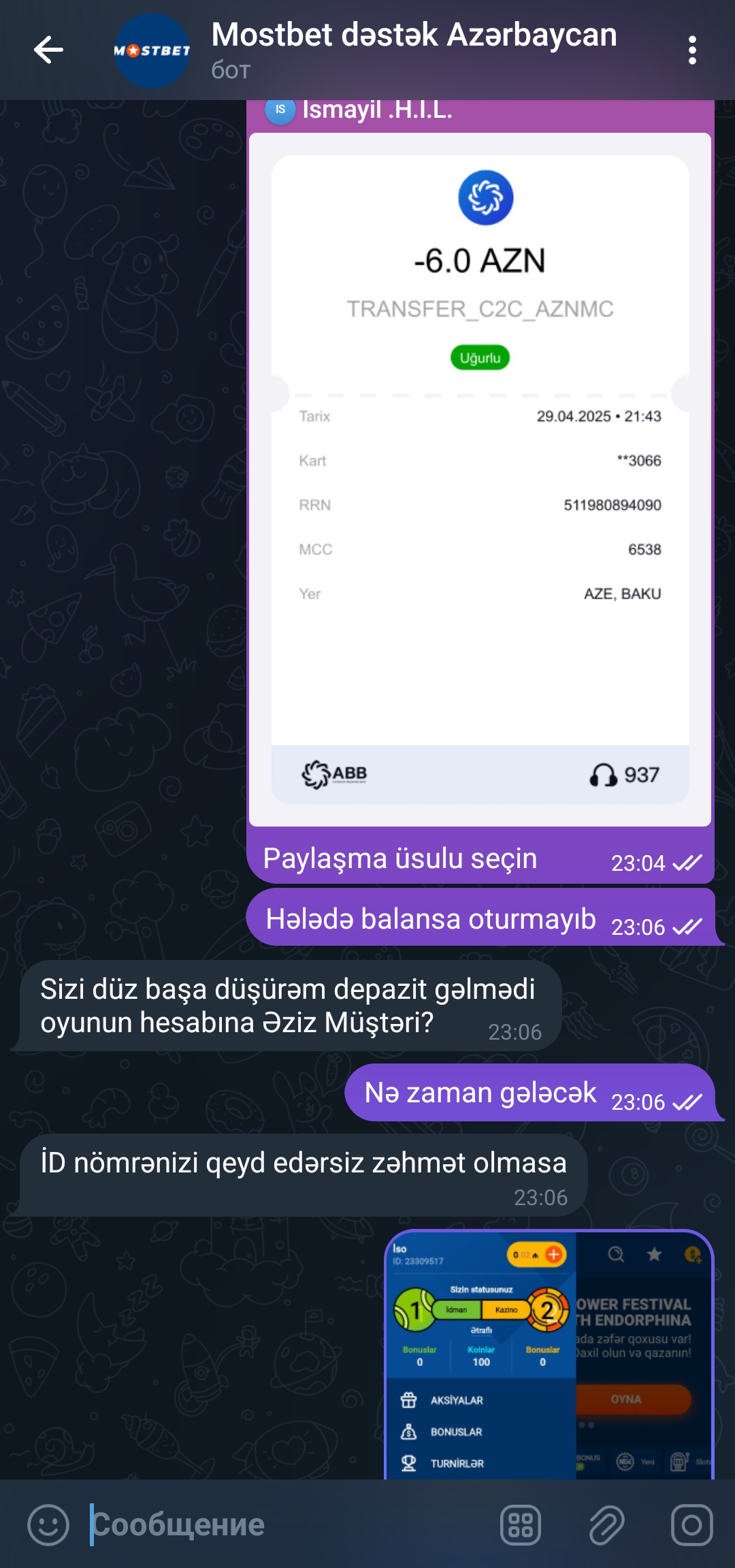Focus the Сообщение message field
735x1568 pixels.
click(x=286, y=1524)
